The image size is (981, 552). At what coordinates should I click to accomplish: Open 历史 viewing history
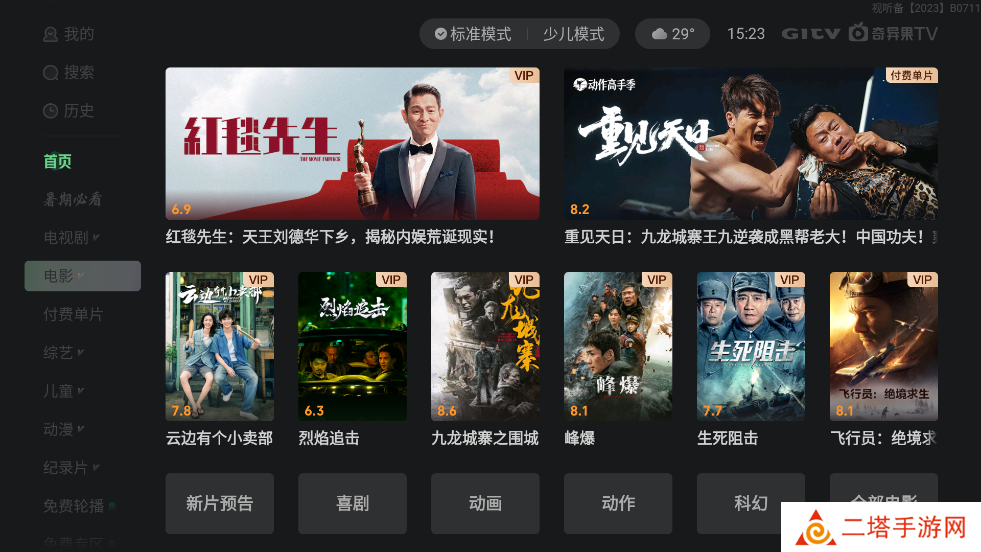click(x=69, y=111)
